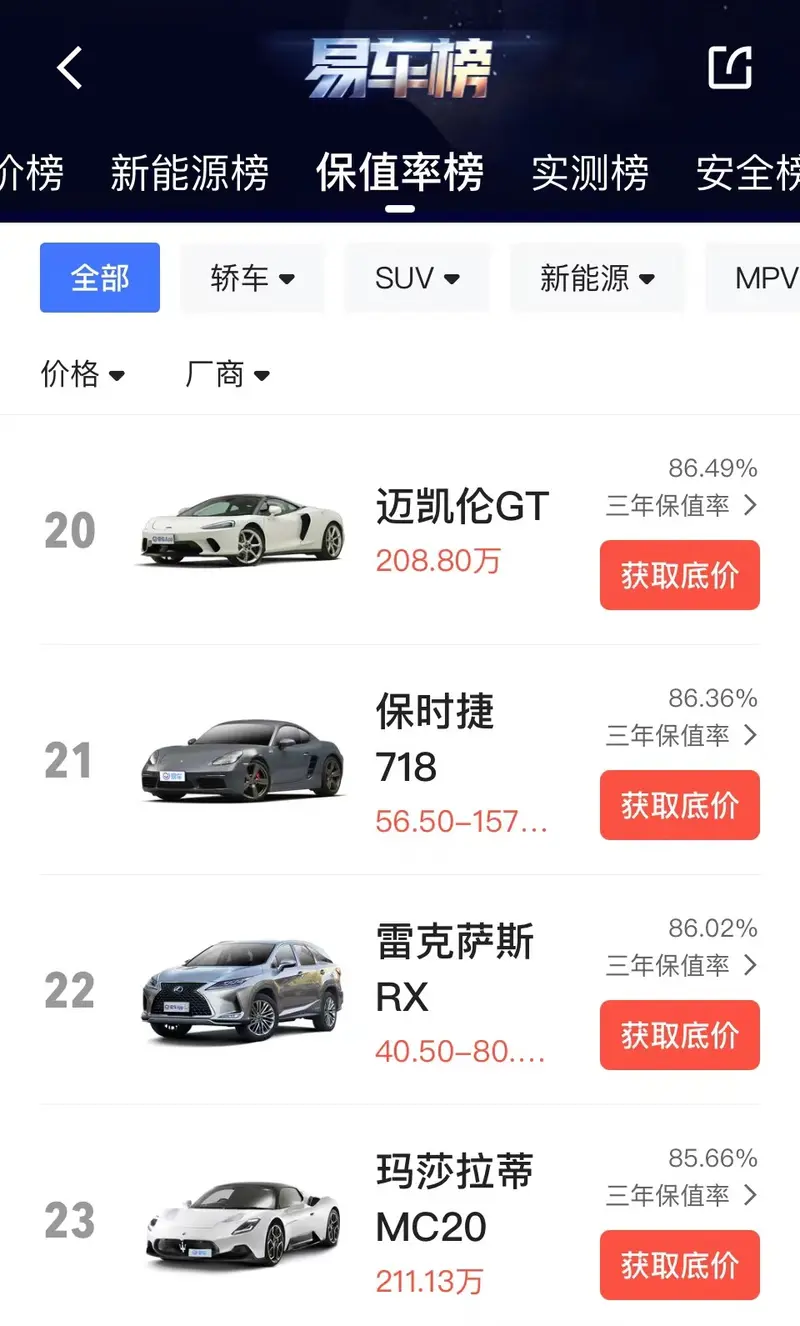Expand the 轿车 filter dropdown
Viewport: 800px width, 1326px height.
click(x=252, y=278)
